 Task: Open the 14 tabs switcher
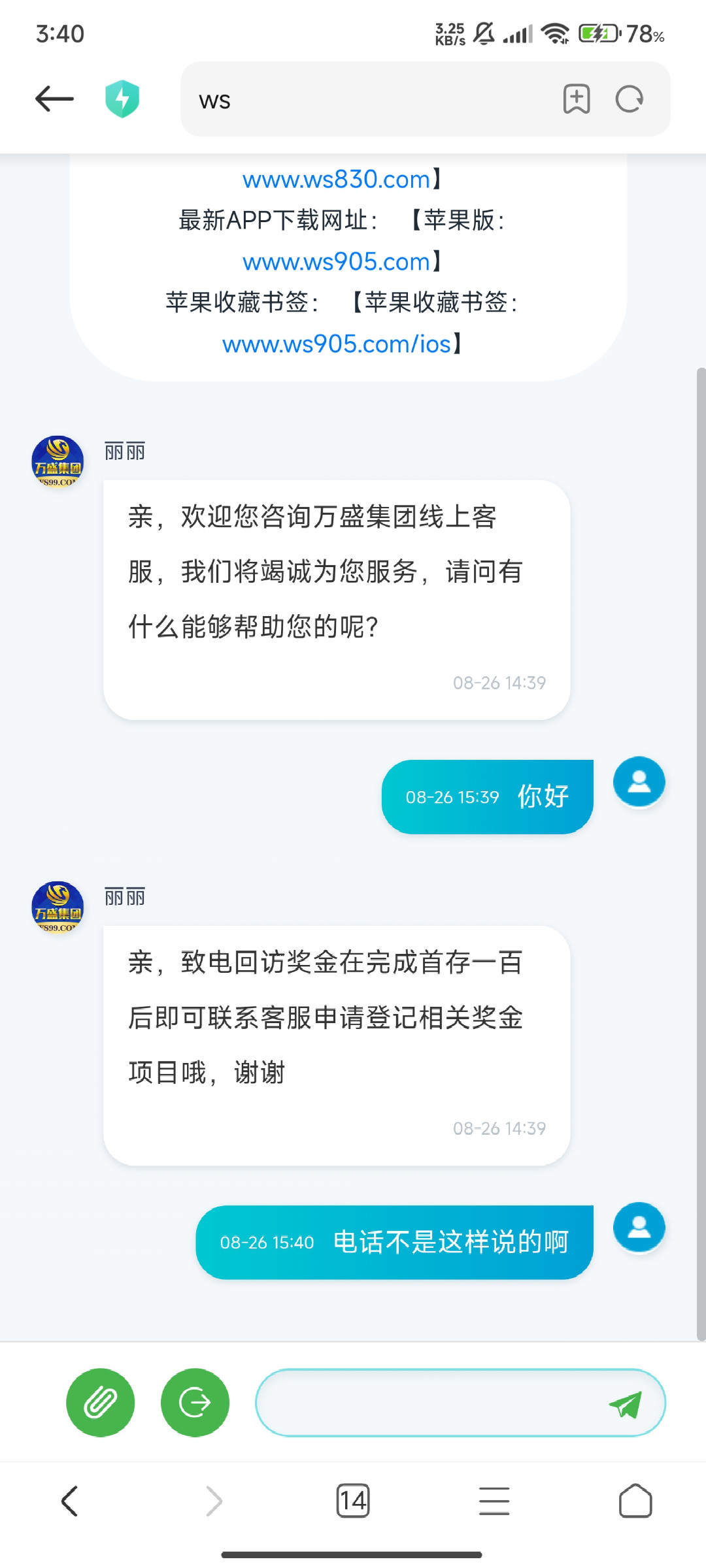click(353, 1501)
